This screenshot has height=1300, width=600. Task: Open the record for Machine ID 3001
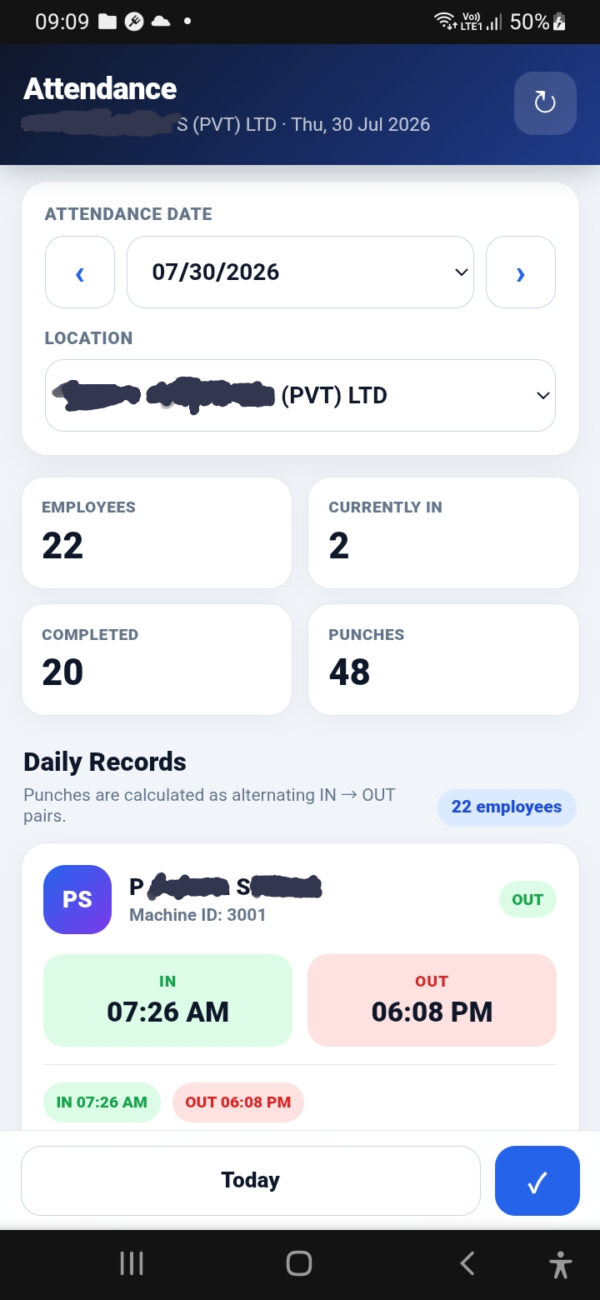(300, 987)
